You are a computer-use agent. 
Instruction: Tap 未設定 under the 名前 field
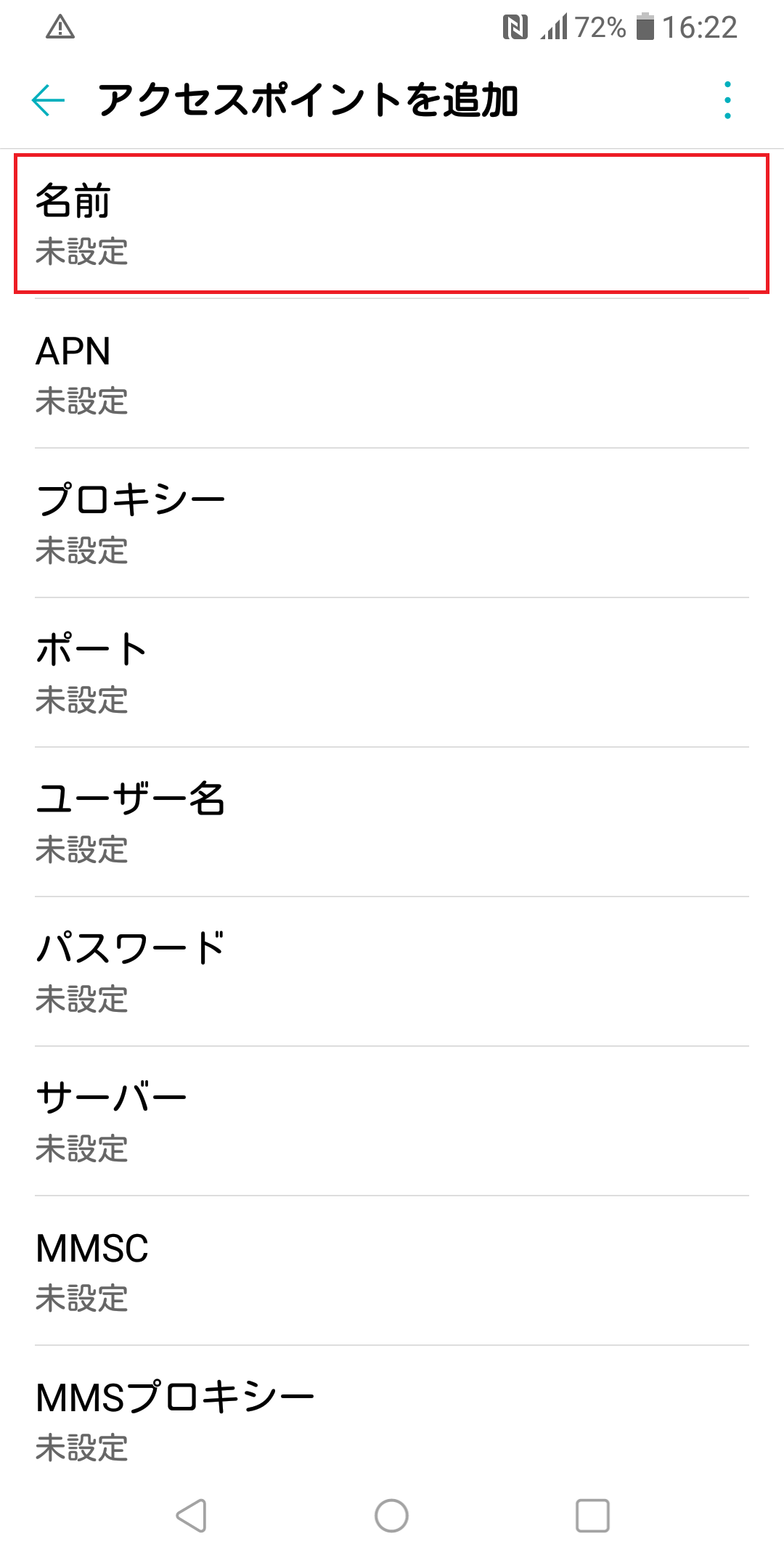pos(82,252)
